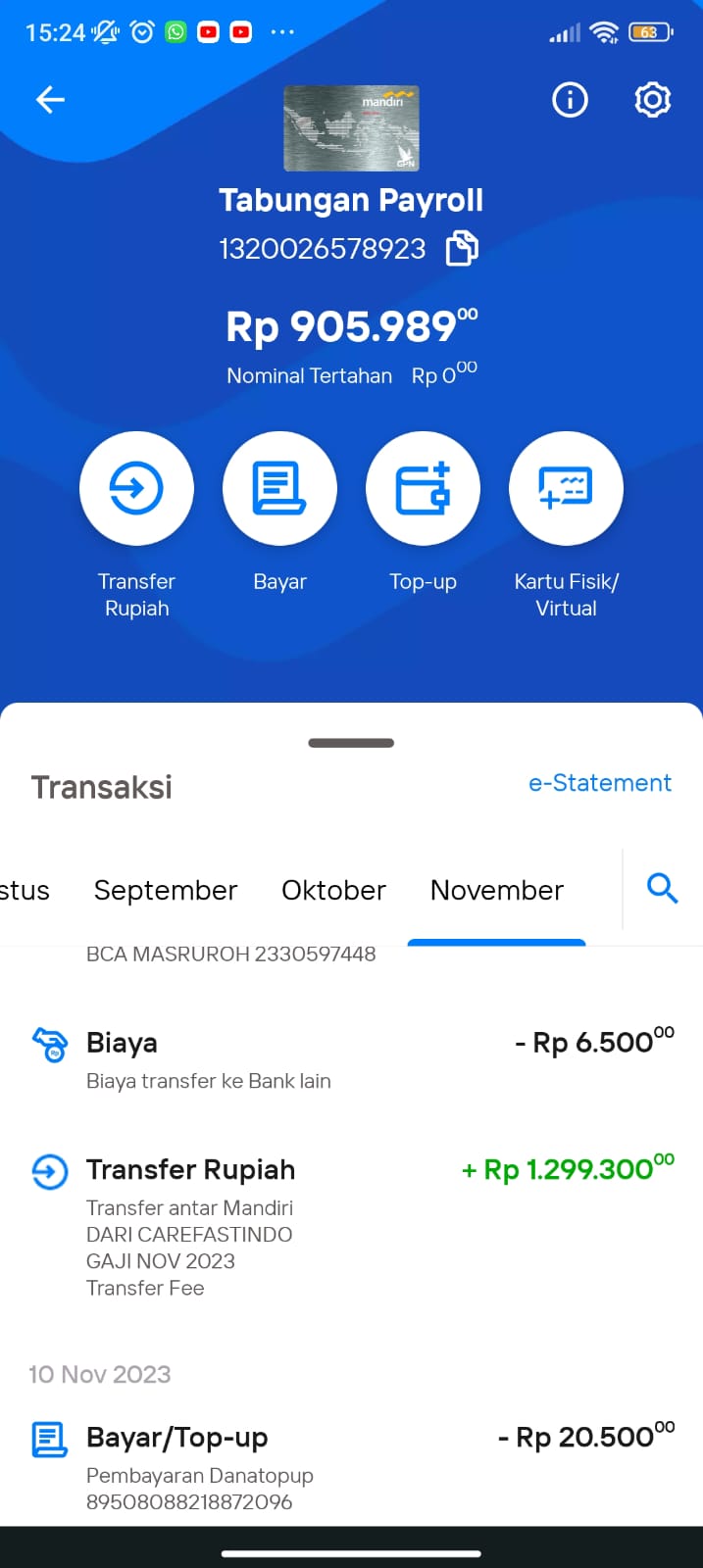Open the settings gear
The width and height of the screenshot is (703, 1568).
(653, 99)
